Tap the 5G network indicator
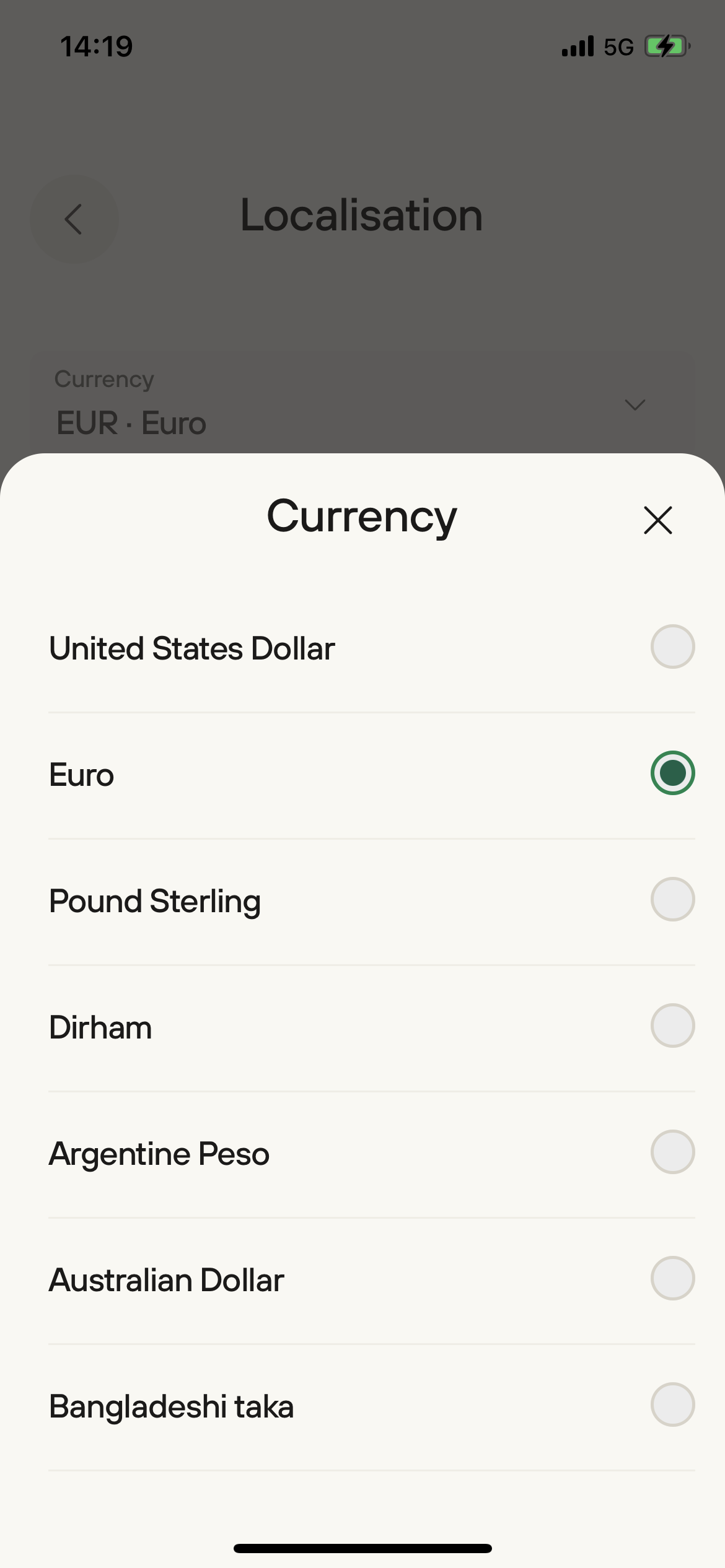This screenshot has width=725, height=1568. [618, 45]
